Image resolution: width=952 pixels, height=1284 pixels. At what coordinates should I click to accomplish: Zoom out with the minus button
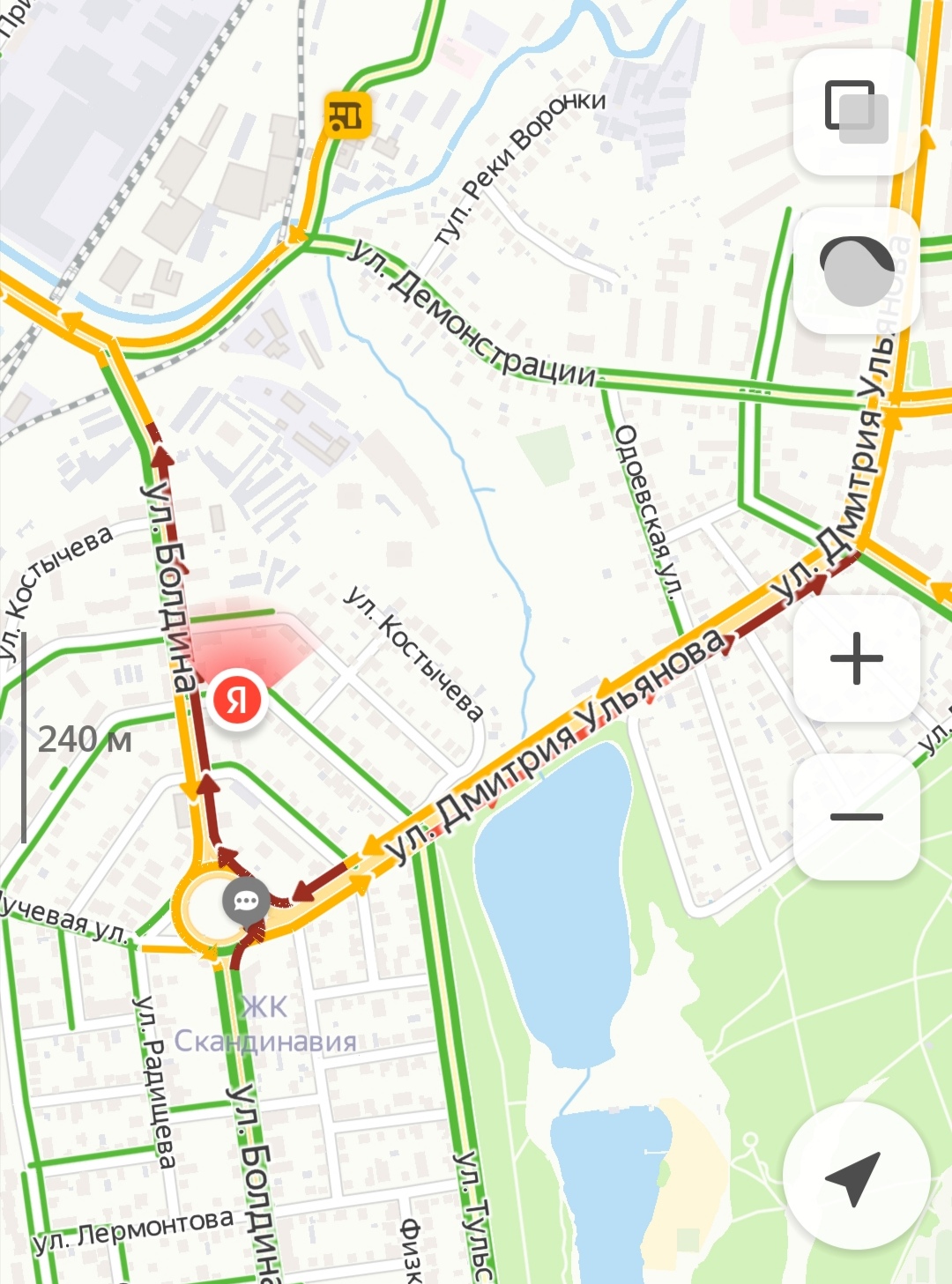857,817
